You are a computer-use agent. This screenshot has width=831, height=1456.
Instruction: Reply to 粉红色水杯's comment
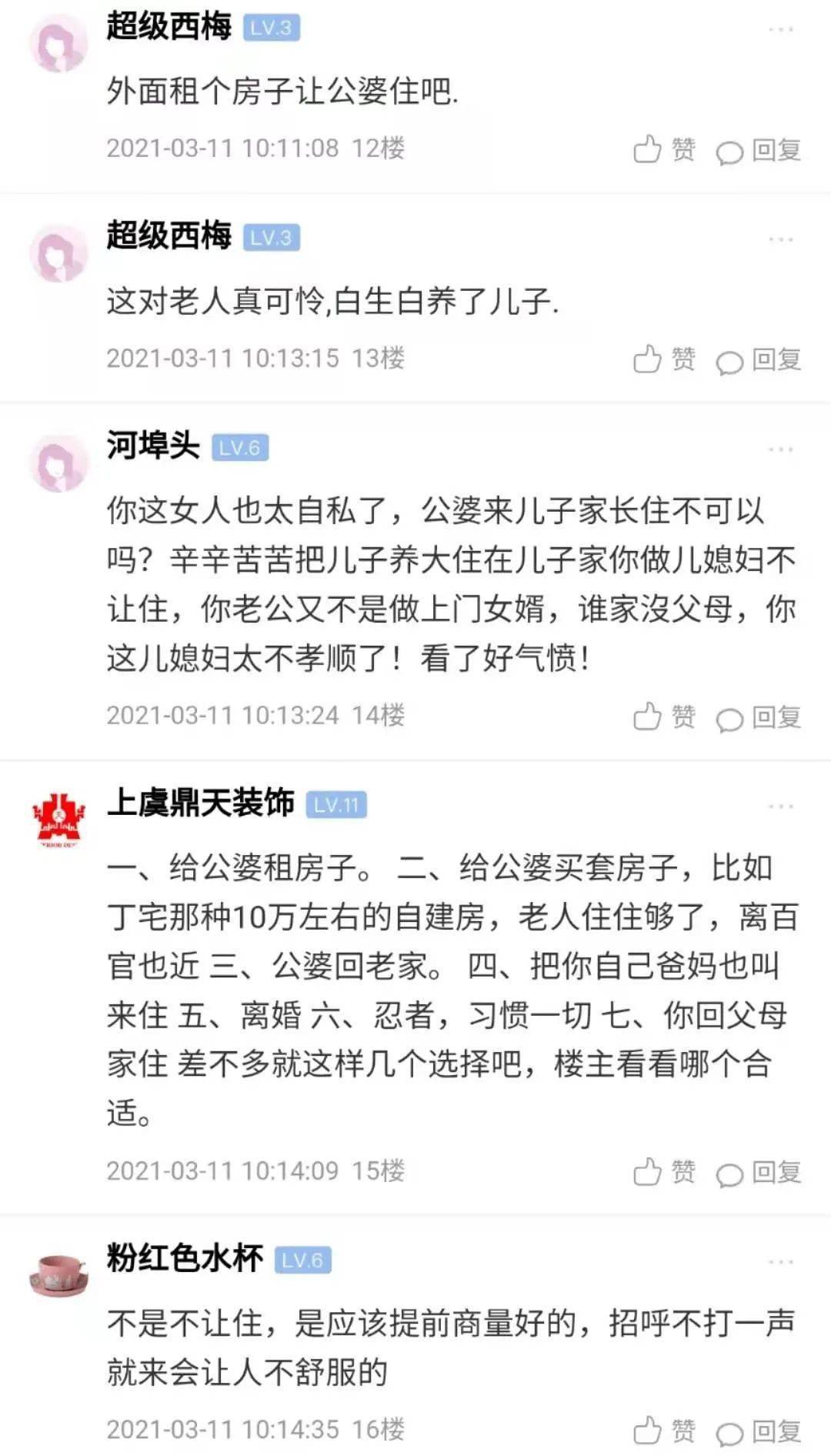759,1431
